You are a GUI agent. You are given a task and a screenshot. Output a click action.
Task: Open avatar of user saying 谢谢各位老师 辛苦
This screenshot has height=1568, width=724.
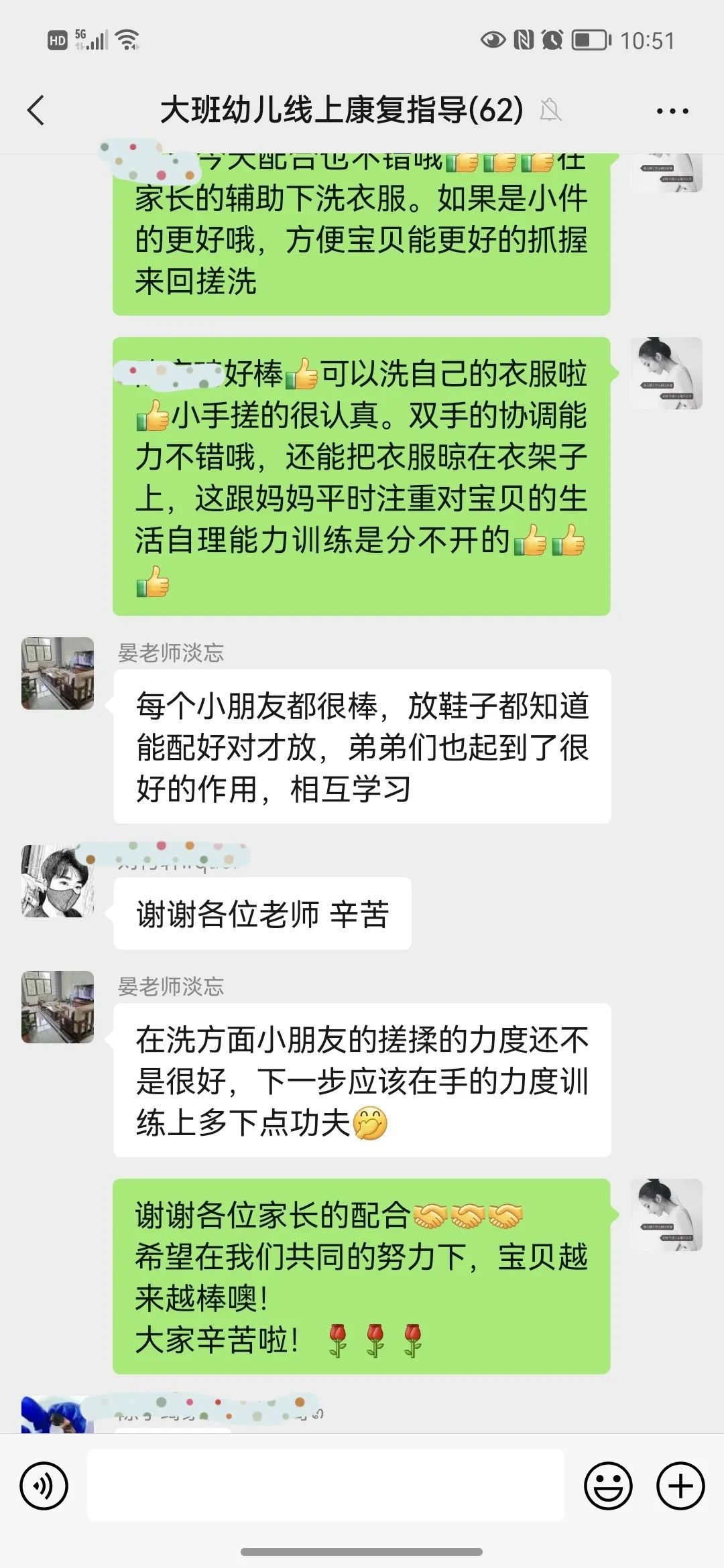pos(58,881)
